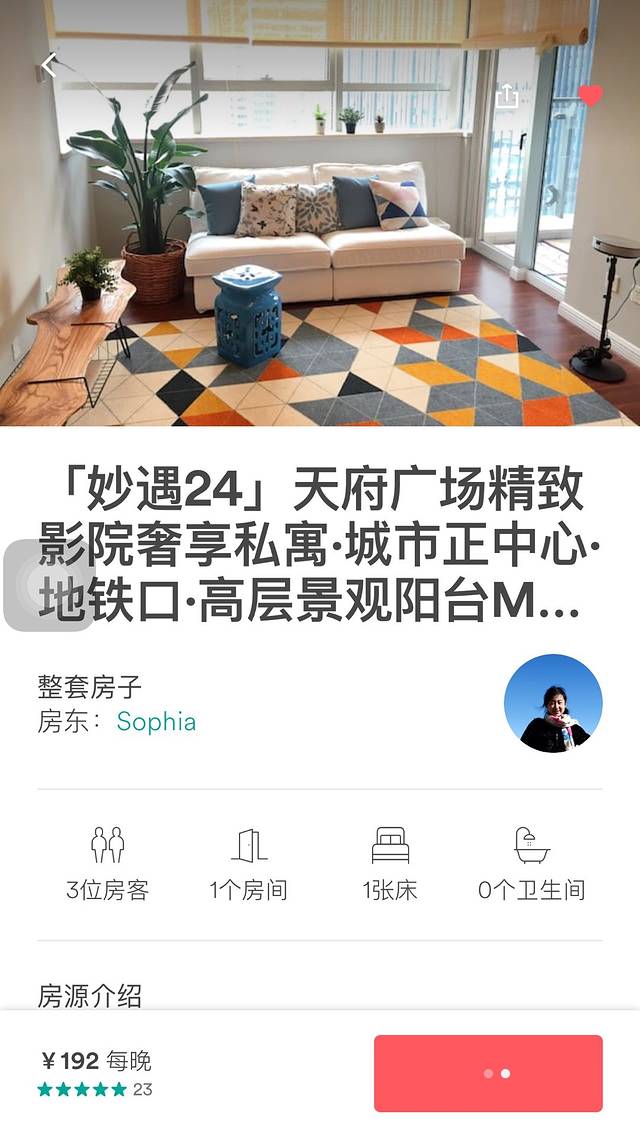View Sophia's host profile photo

coord(553,703)
